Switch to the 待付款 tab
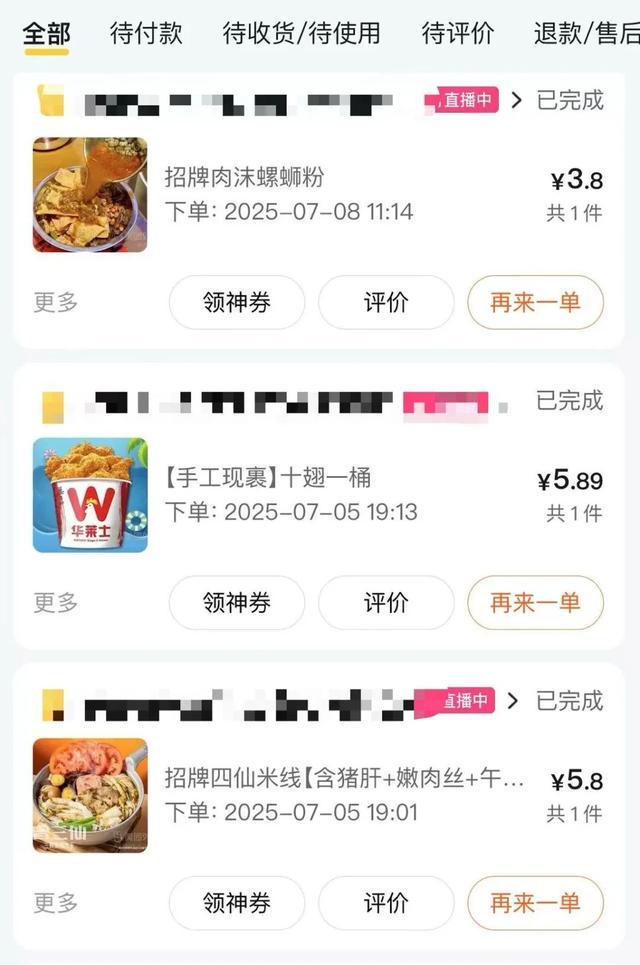 click(146, 32)
